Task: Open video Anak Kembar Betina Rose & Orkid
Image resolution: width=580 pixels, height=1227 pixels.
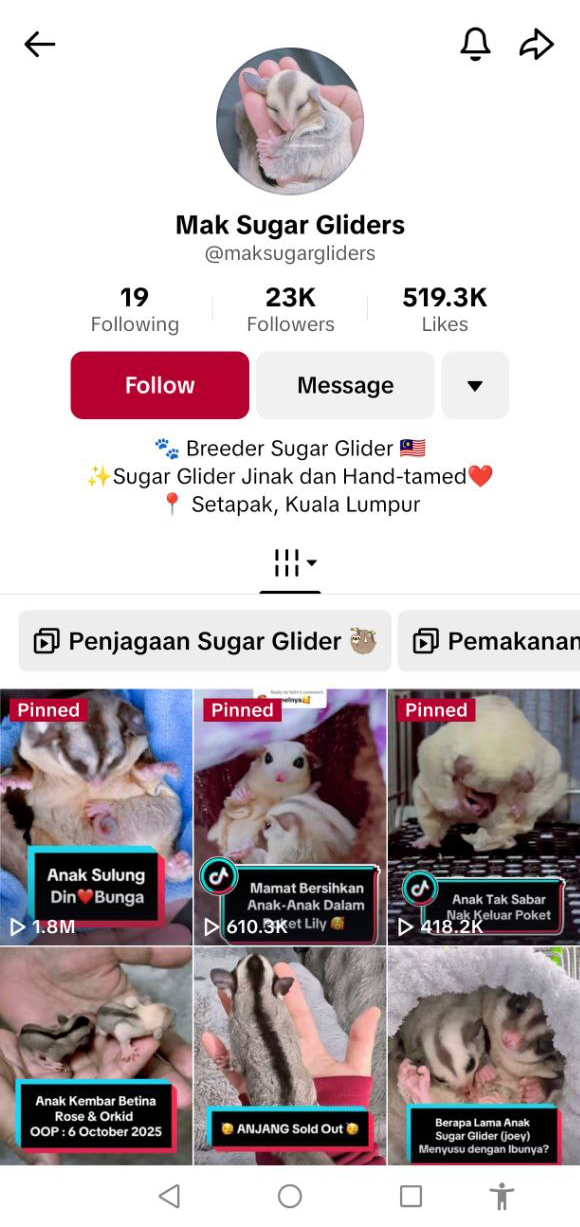Action: 96,1056
